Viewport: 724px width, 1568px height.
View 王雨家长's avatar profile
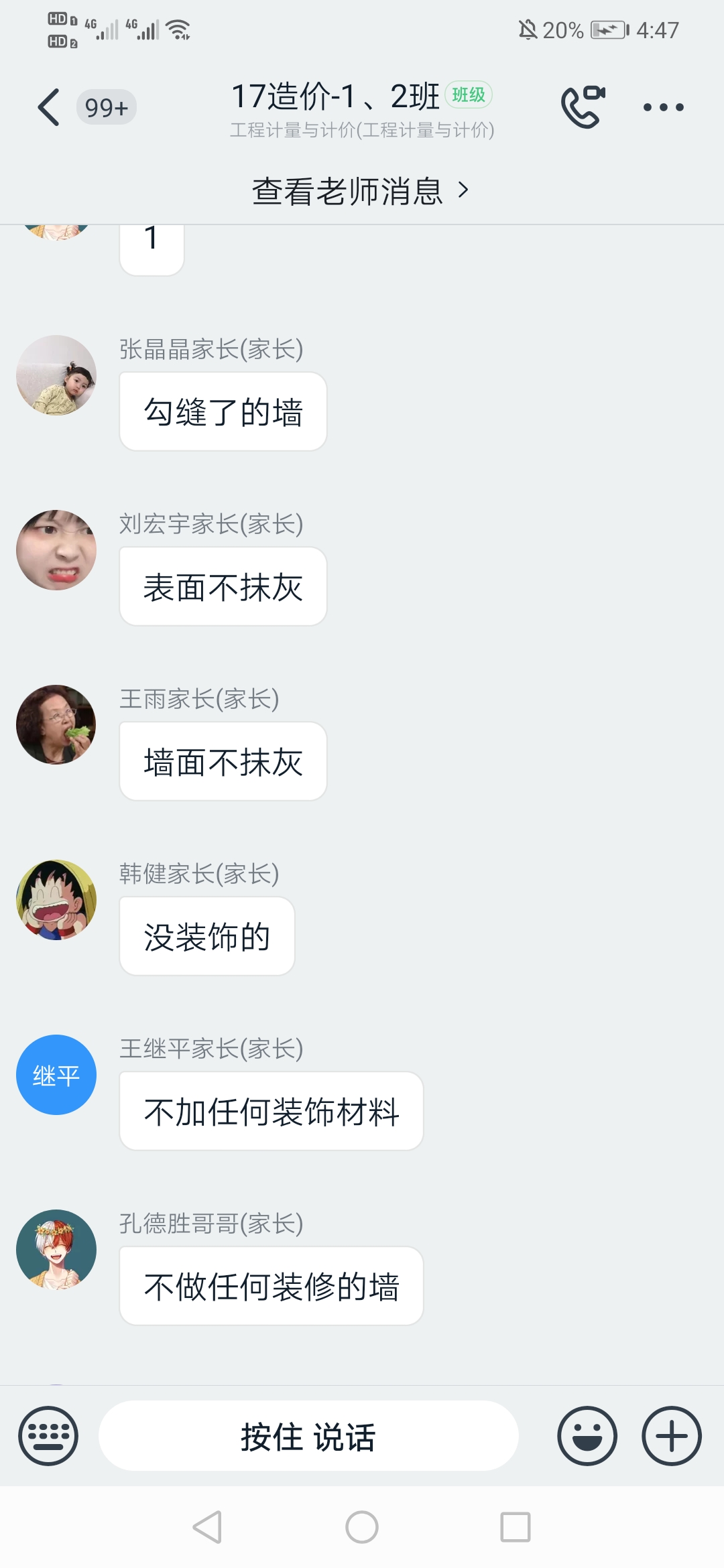click(x=56, y=725)
